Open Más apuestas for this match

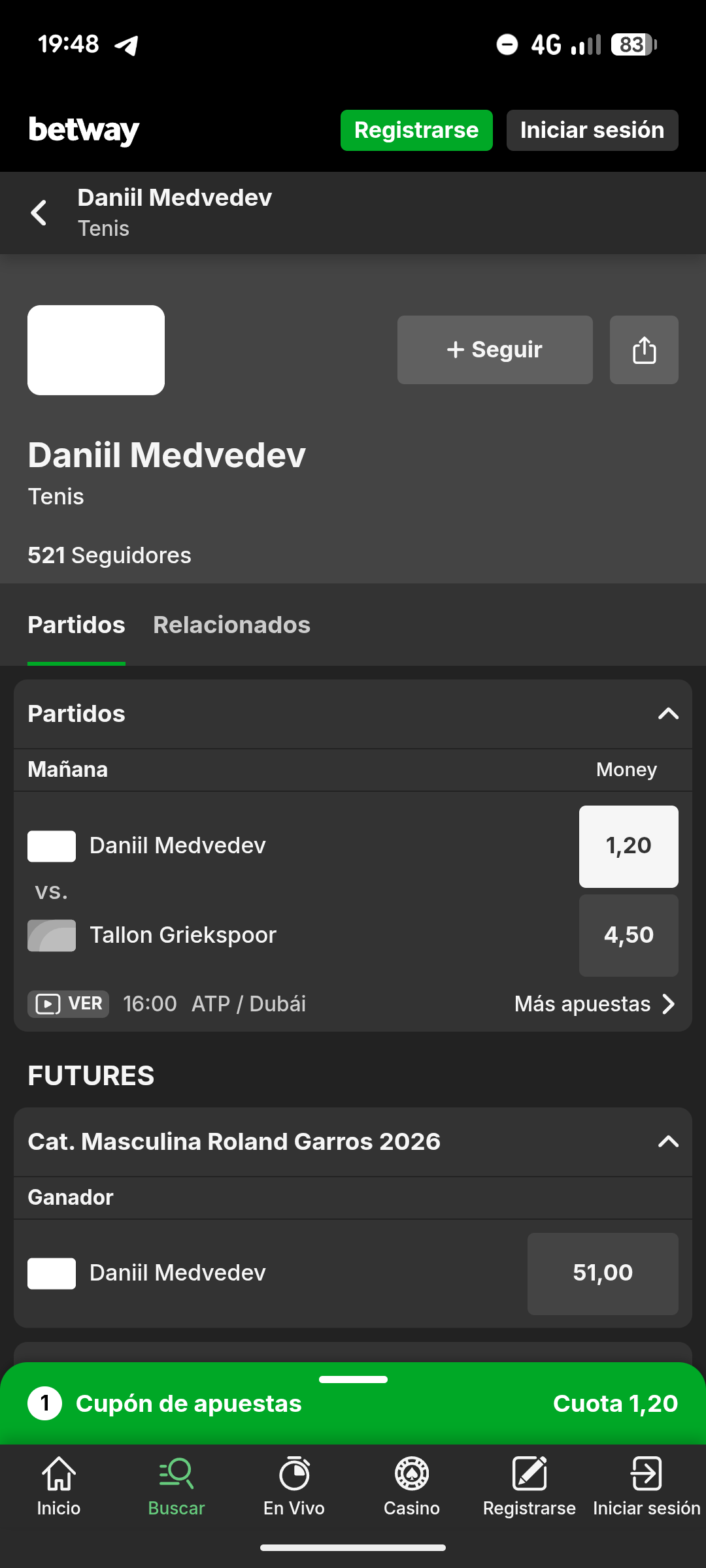(x=594, y=1004)
